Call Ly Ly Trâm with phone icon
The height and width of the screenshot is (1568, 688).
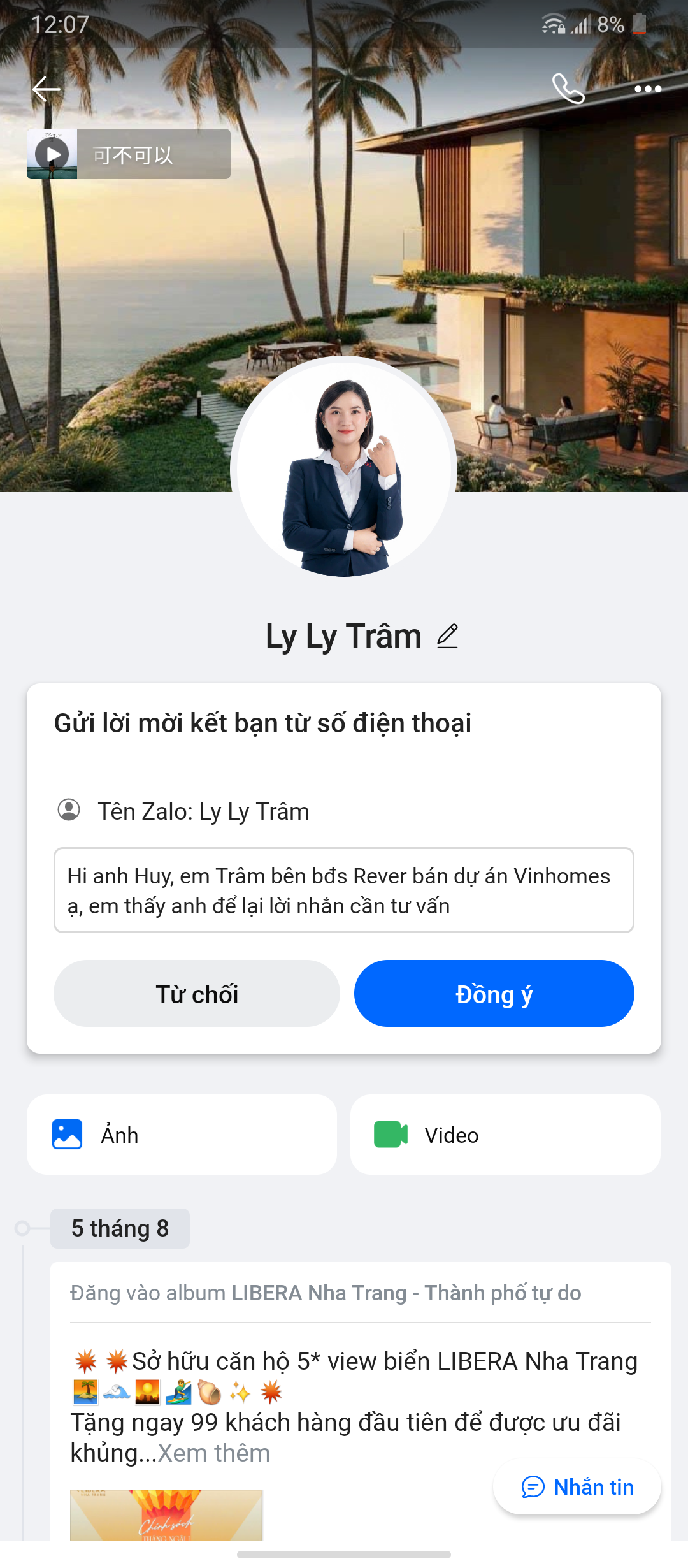point(568,89)
